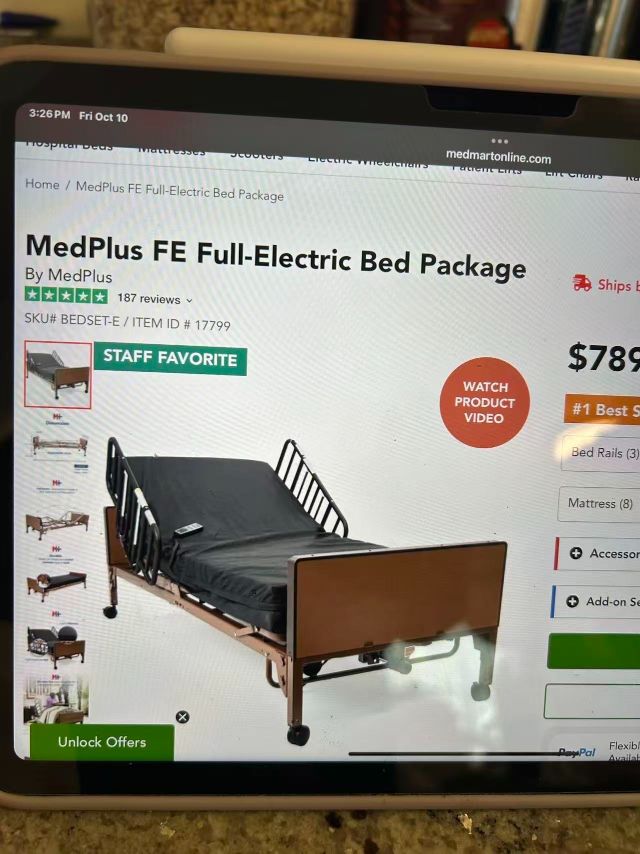Viewport: 640px width, 854px height.
Task: Tap Unlock Offers button
Action: pos(101,742)
